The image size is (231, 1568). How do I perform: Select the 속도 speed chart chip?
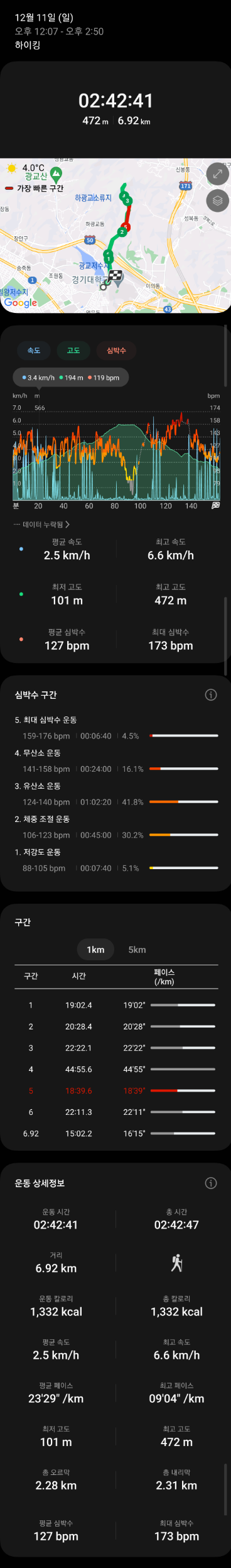34,350
